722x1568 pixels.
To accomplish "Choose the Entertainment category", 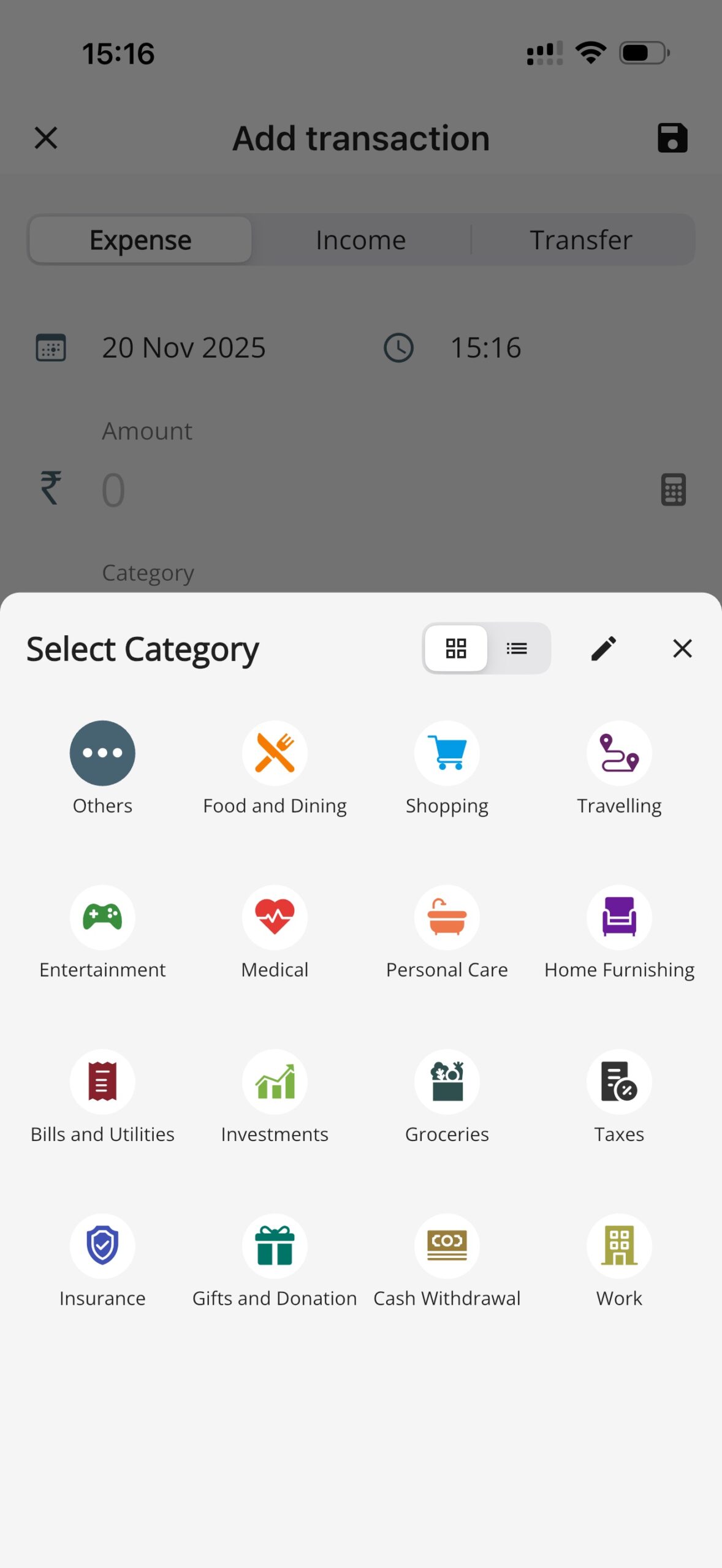I will pyautogui.click(x=102, y=918).
